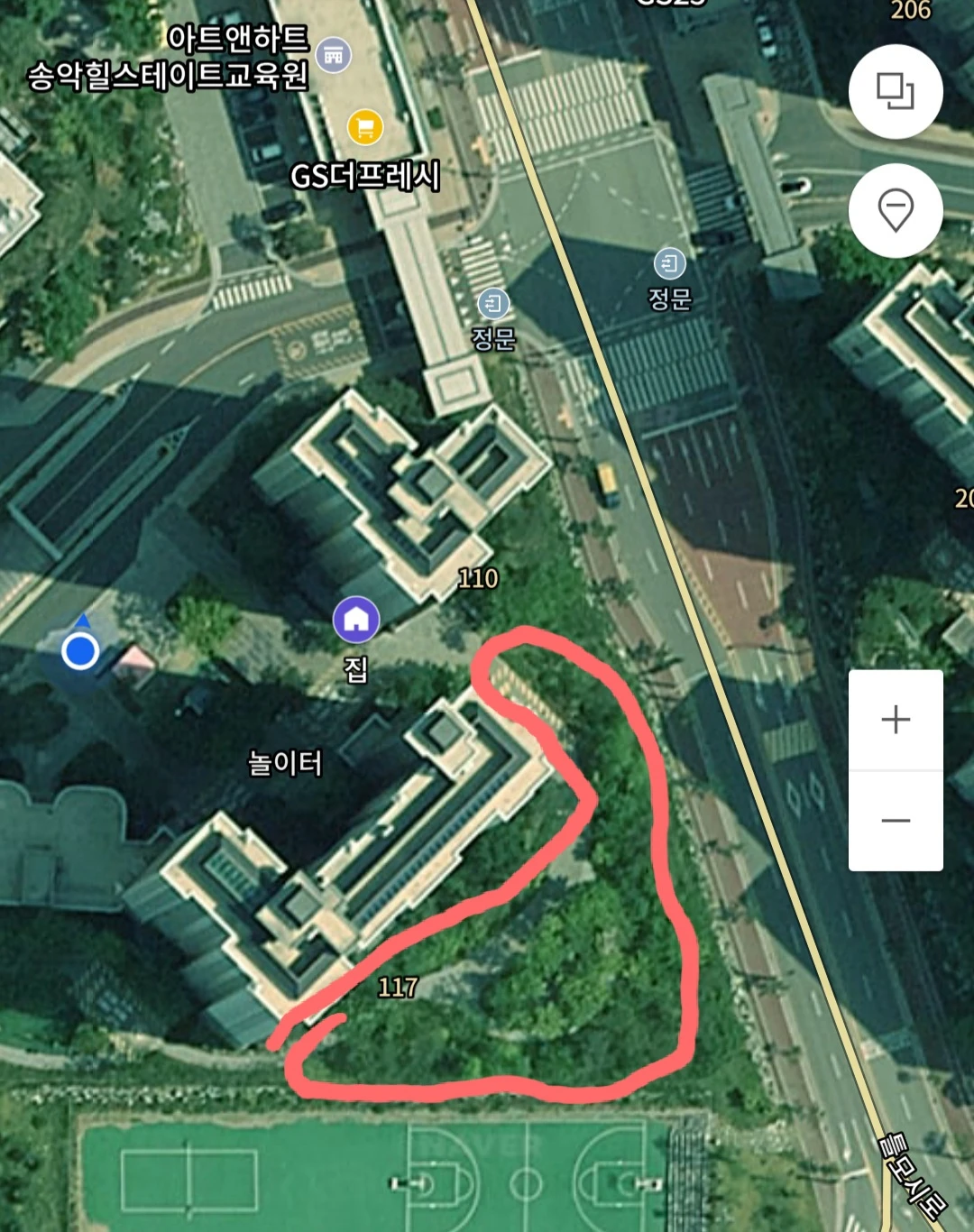The height and width of the screenshot is (1232, 974).
Task: Open the map layers button
Action: pos(896,91)
